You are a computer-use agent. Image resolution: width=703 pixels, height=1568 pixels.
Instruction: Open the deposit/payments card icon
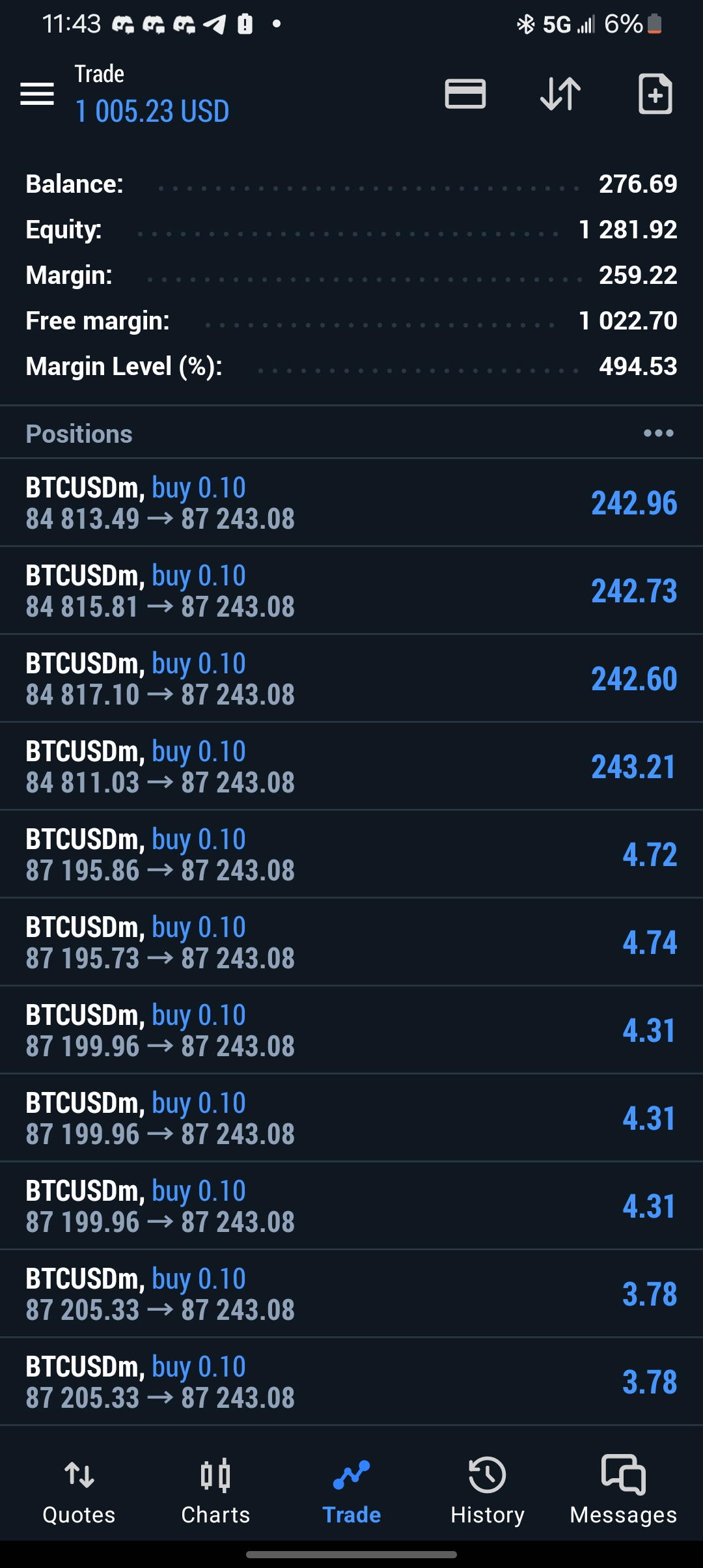pos(465,94)
